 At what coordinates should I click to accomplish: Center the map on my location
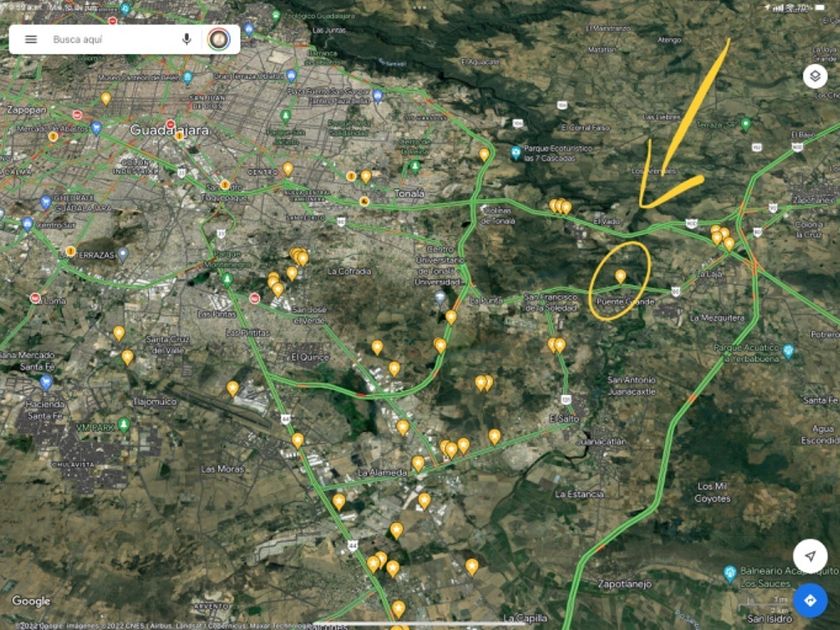pos(810,556)
